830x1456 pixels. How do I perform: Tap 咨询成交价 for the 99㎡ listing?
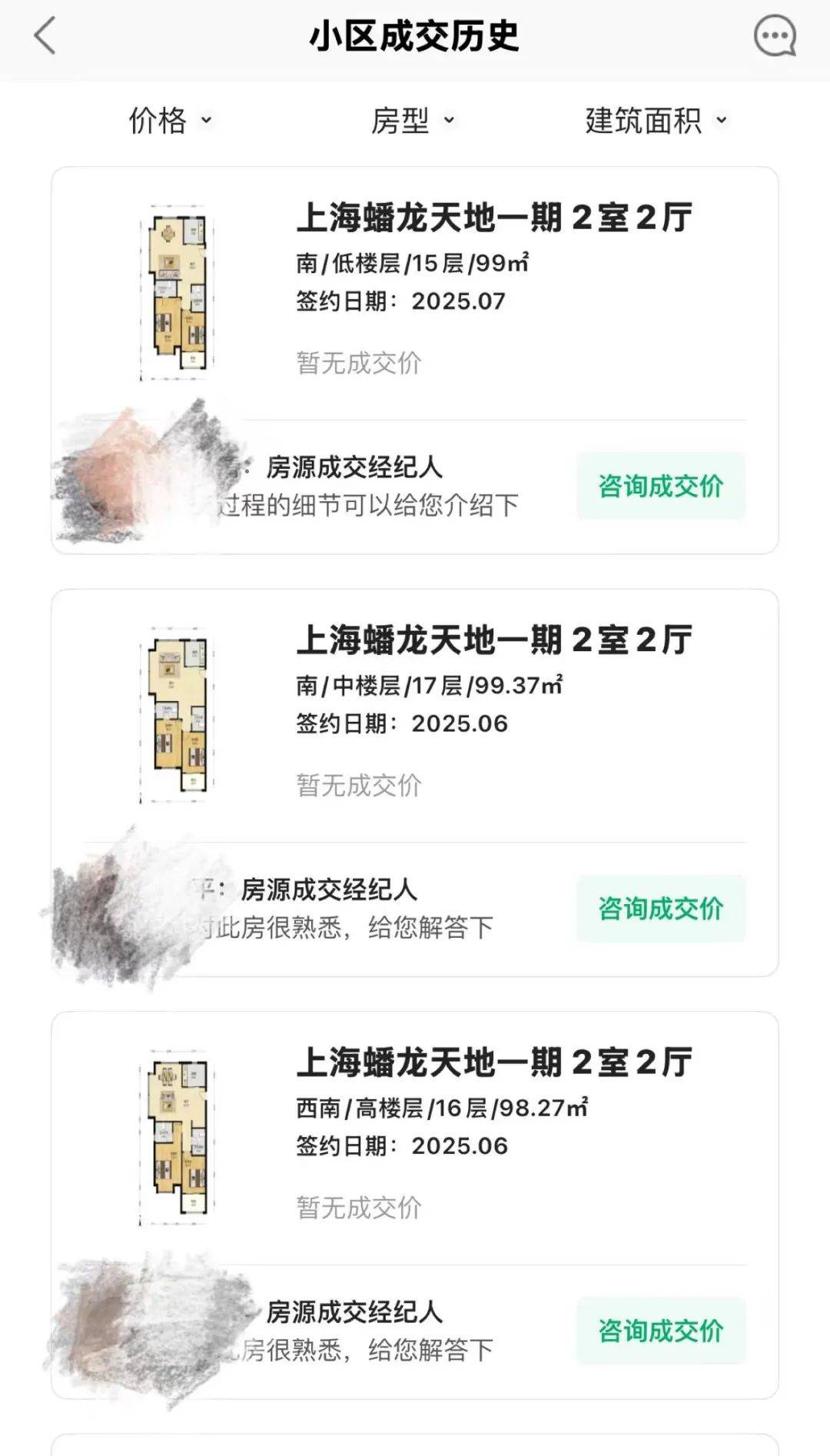(x=661, y=486)
